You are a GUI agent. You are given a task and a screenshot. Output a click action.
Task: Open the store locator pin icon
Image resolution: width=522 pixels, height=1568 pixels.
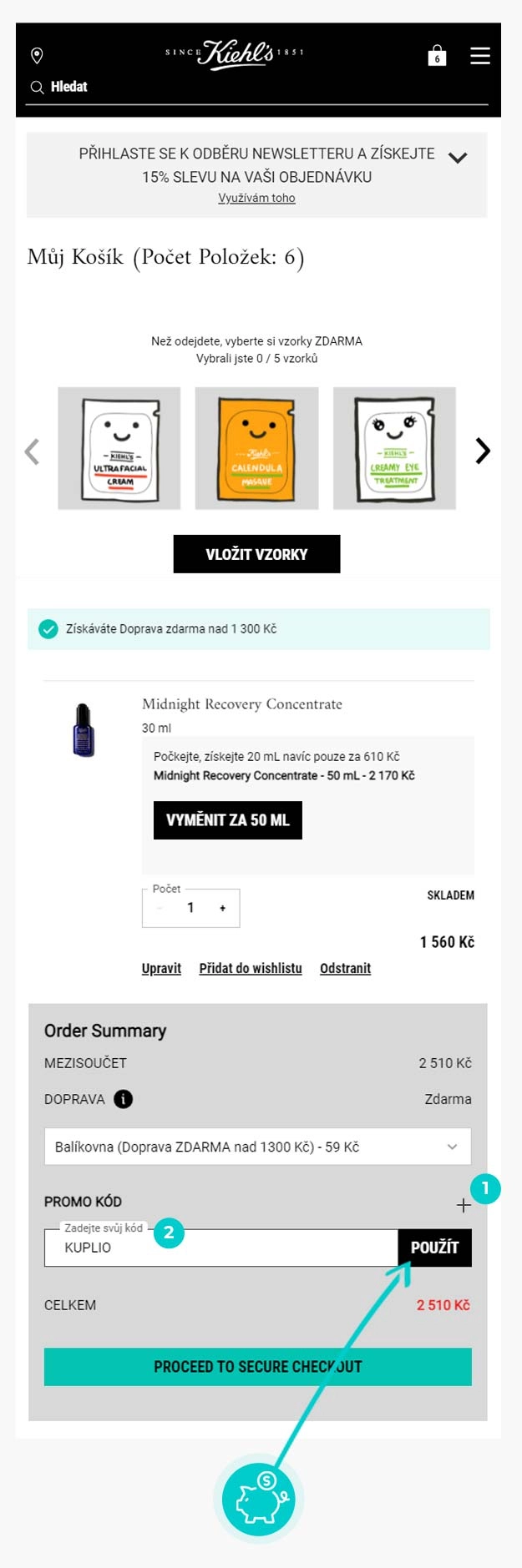[37, 56]
